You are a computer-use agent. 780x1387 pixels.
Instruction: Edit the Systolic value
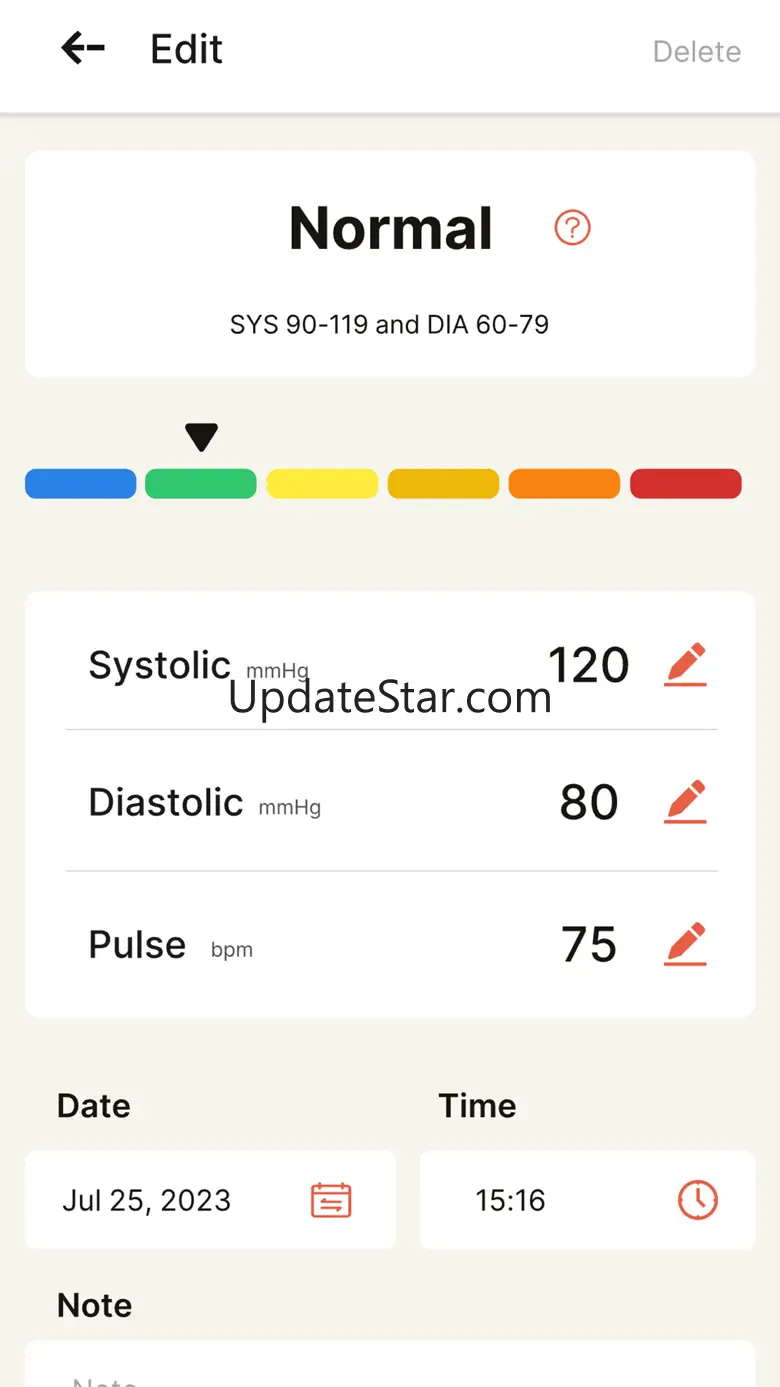(685, 665)
